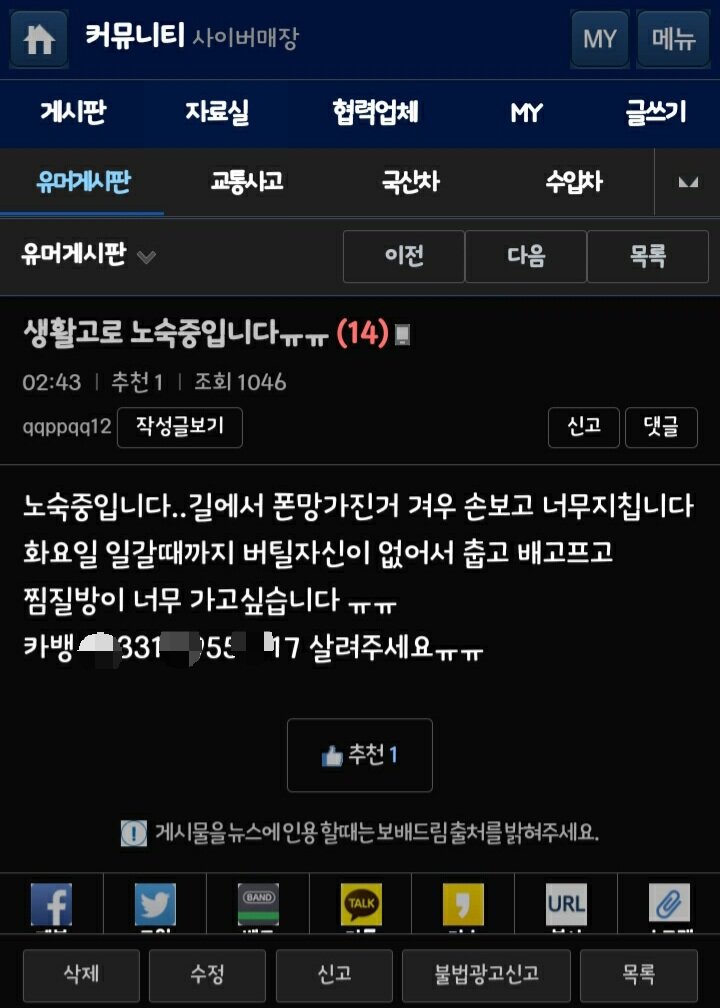Go to the 다음 post
This screenshot has height=1008, width=720.
coord(526,256)
